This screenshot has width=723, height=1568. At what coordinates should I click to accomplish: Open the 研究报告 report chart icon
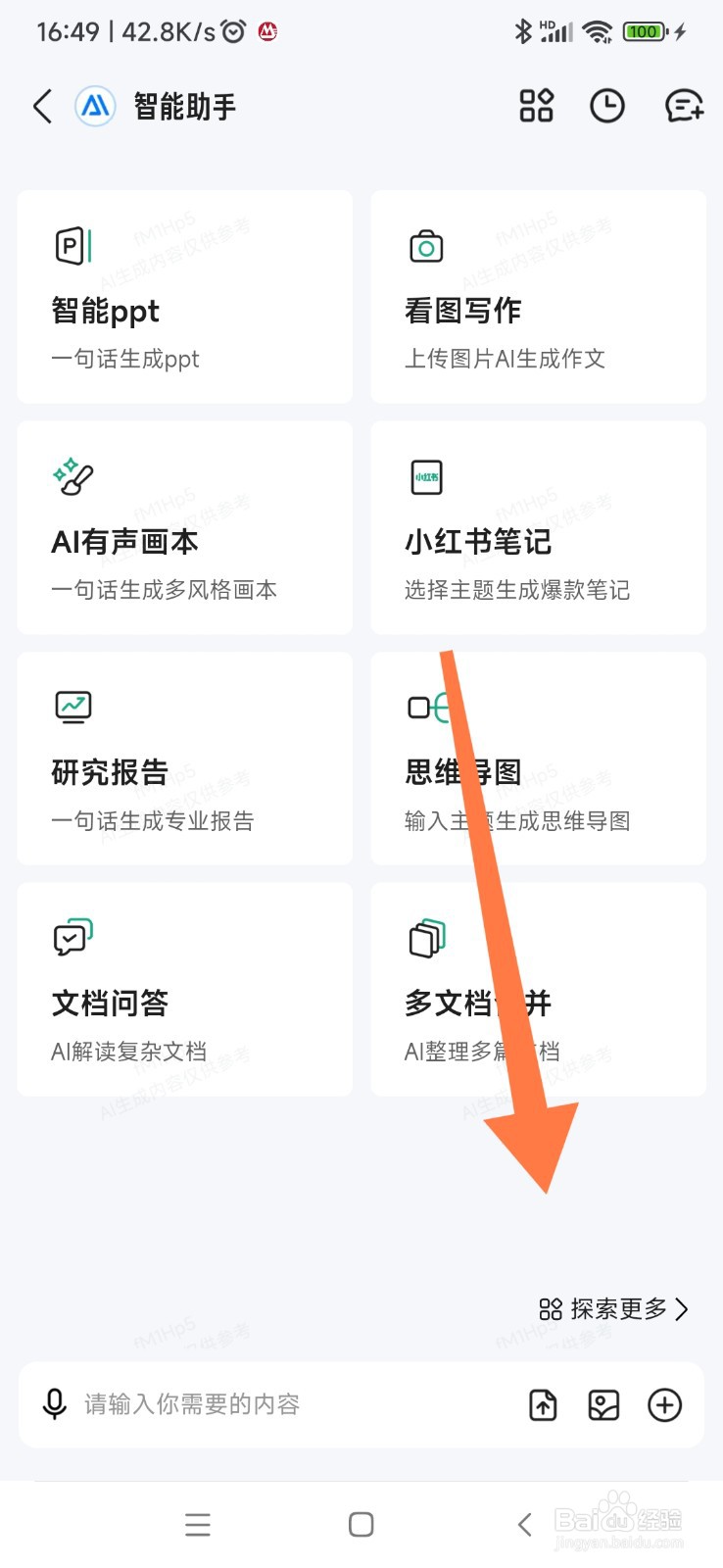[72, 707]
